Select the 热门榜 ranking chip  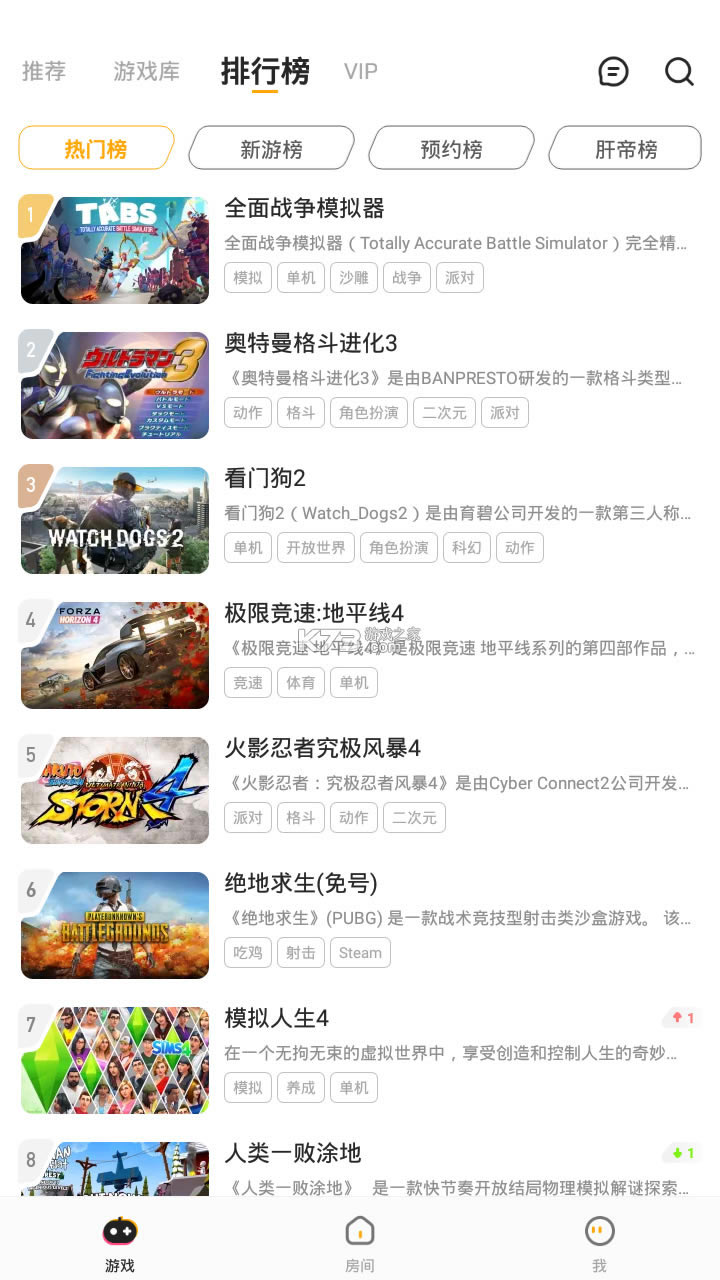[x=96, y=149]
